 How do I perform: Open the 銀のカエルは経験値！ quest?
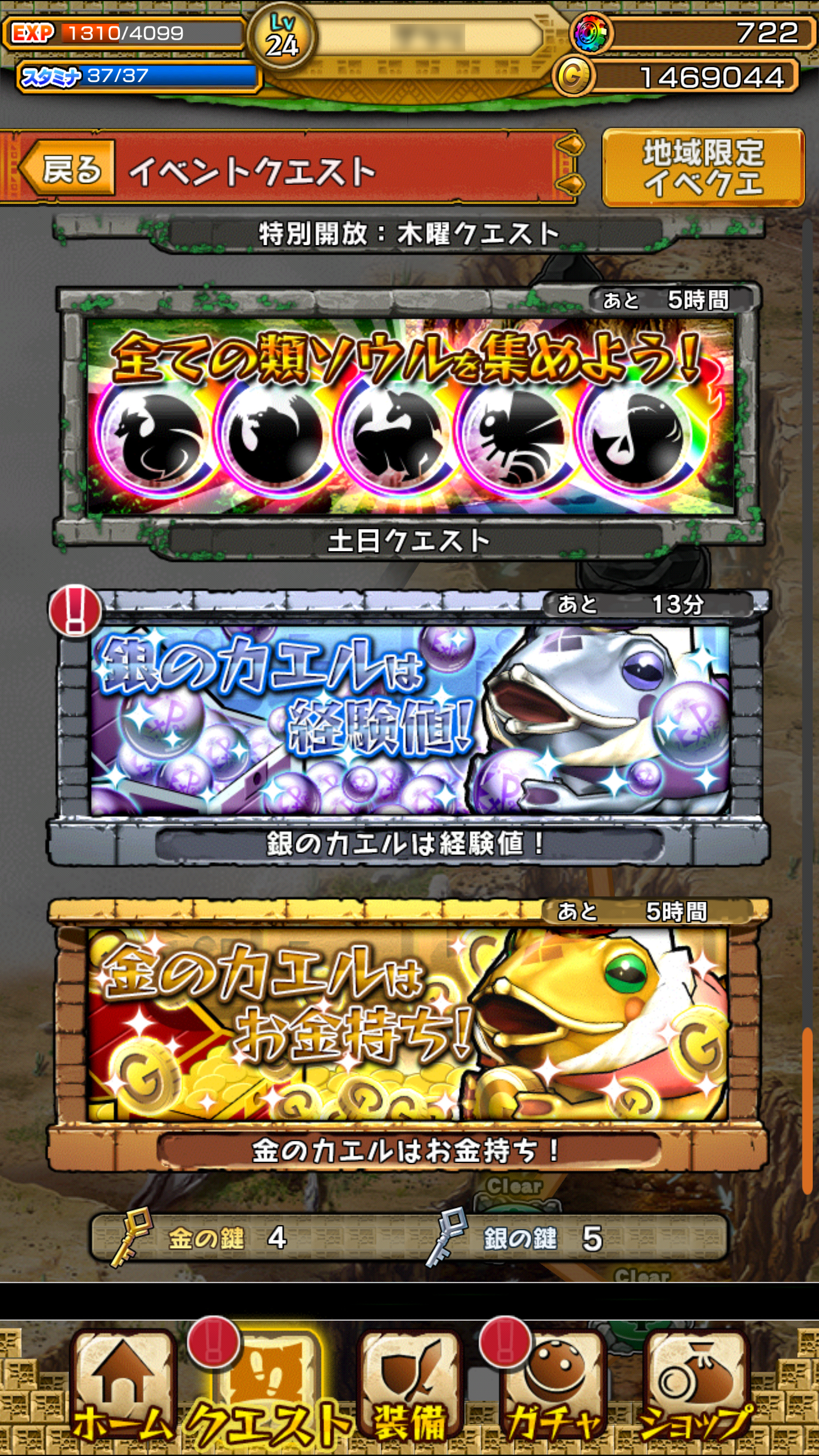tap(409, 727)
